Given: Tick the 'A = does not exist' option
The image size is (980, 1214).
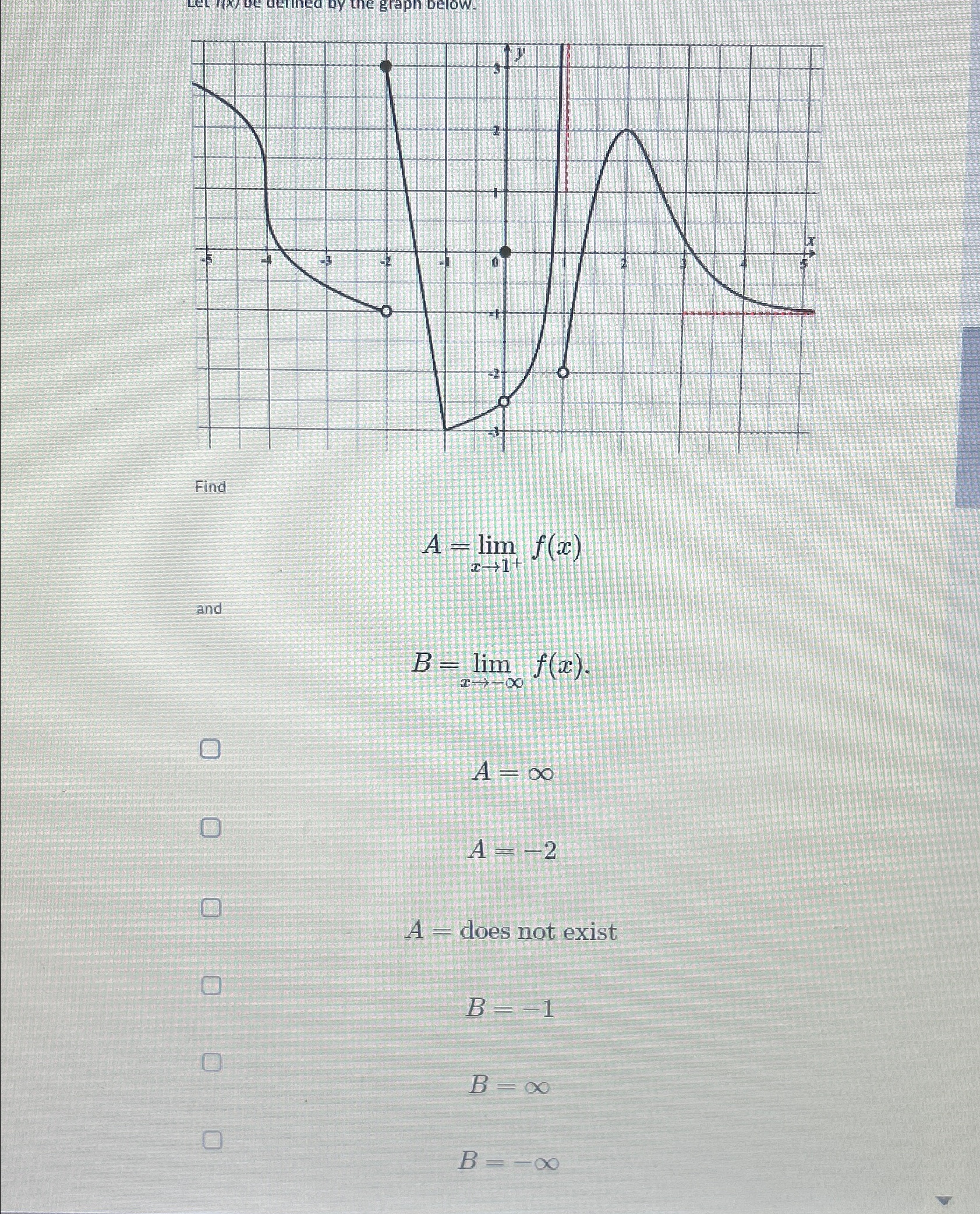Looking at the screenshot, I should point(211,907).
